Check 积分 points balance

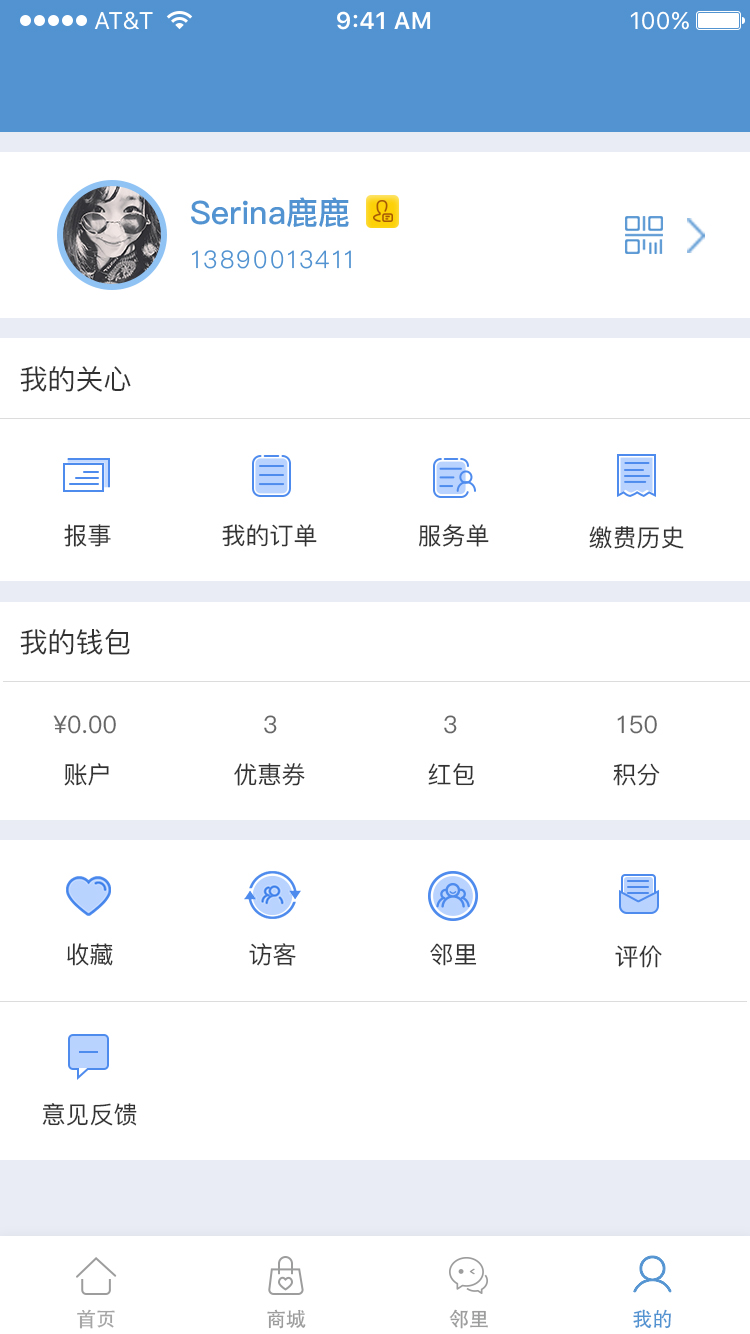click(636, 748)
